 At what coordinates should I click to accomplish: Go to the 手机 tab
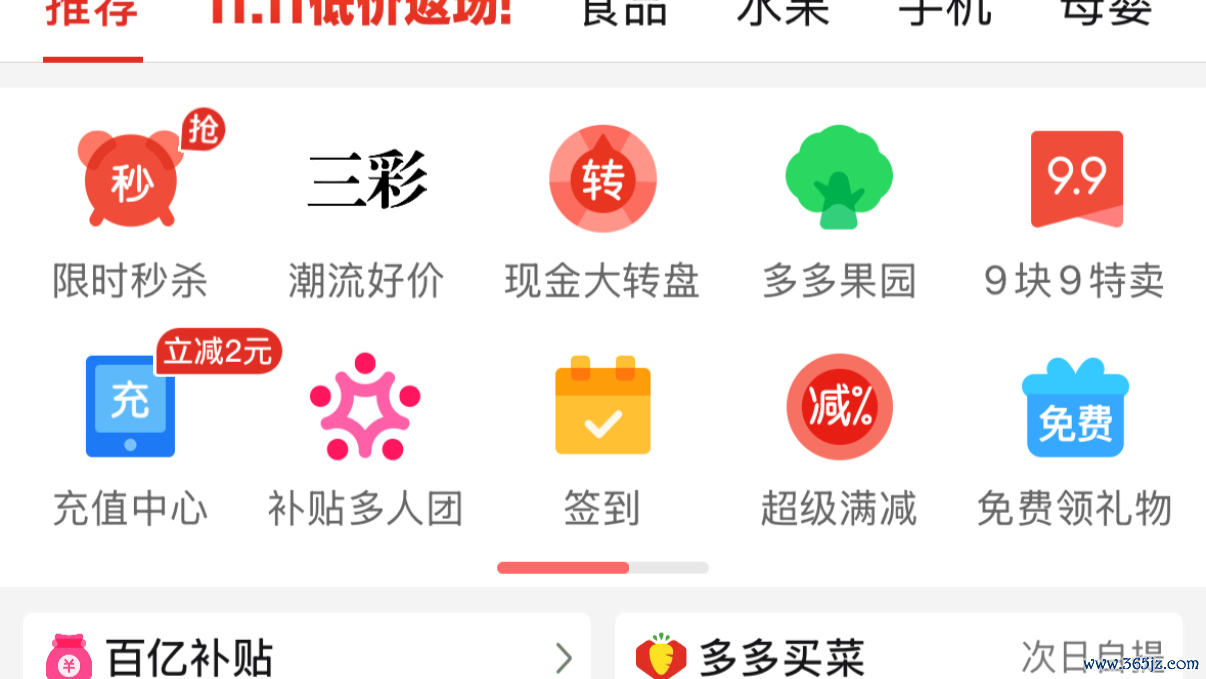coord(944,14)
